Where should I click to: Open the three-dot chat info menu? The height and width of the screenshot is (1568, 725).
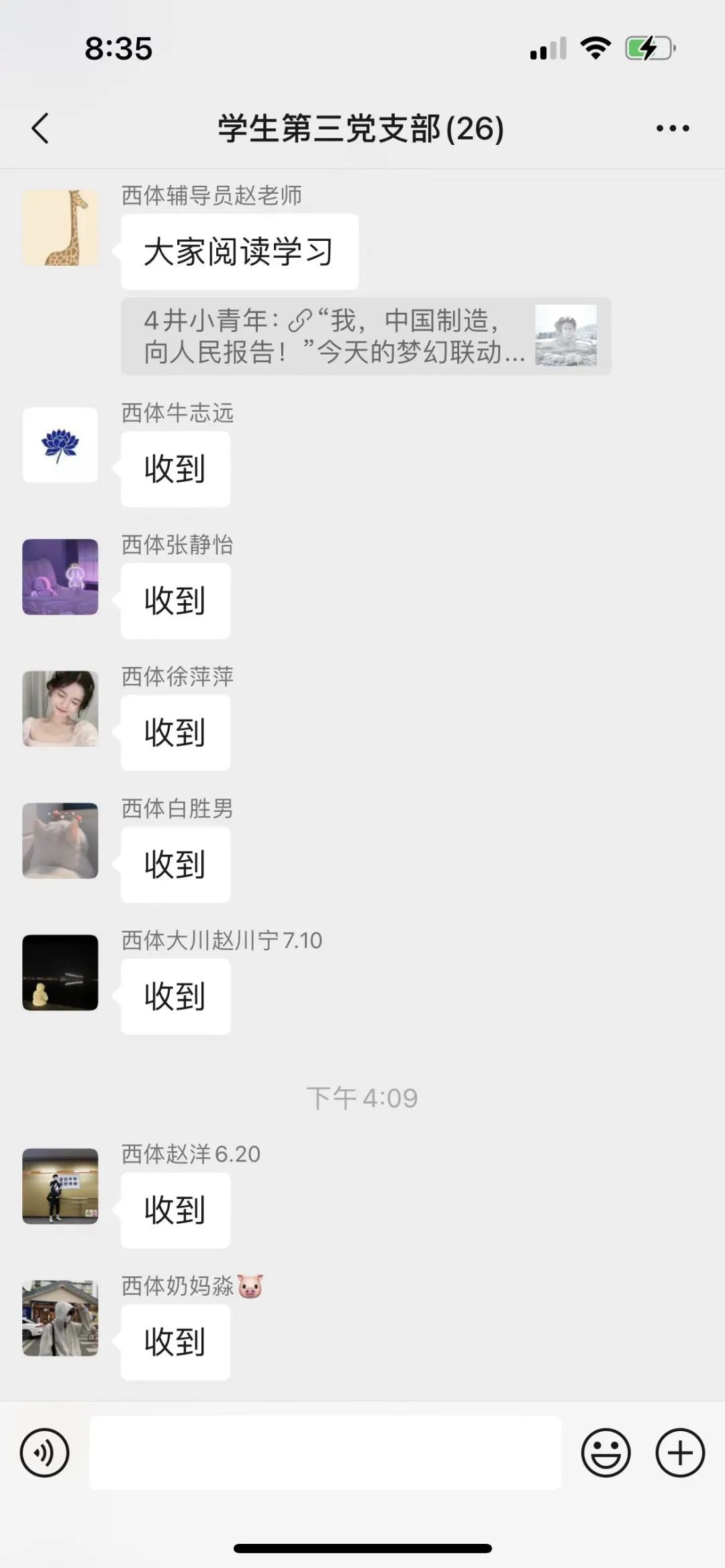(673, 128)
